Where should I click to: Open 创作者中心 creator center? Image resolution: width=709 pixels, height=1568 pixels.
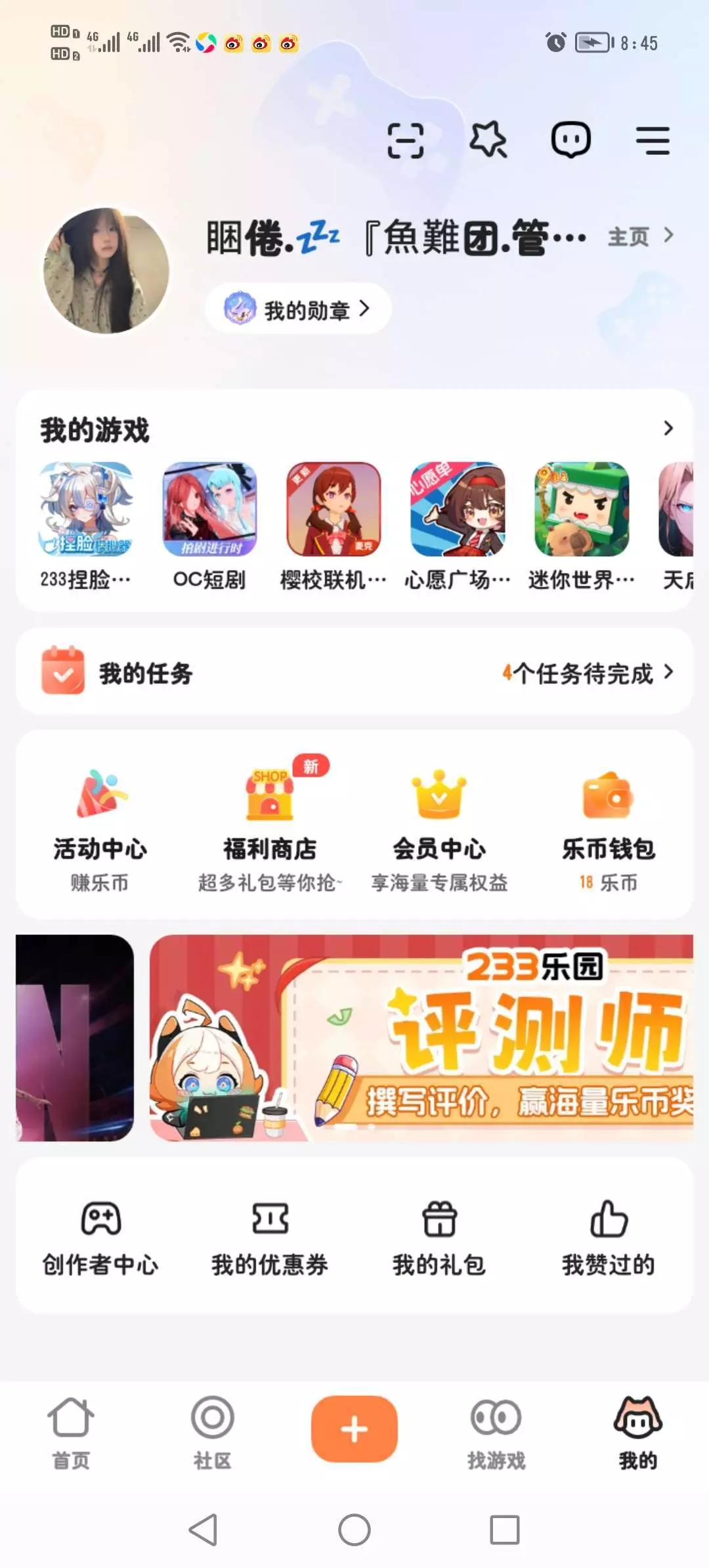coord(100,1238)
